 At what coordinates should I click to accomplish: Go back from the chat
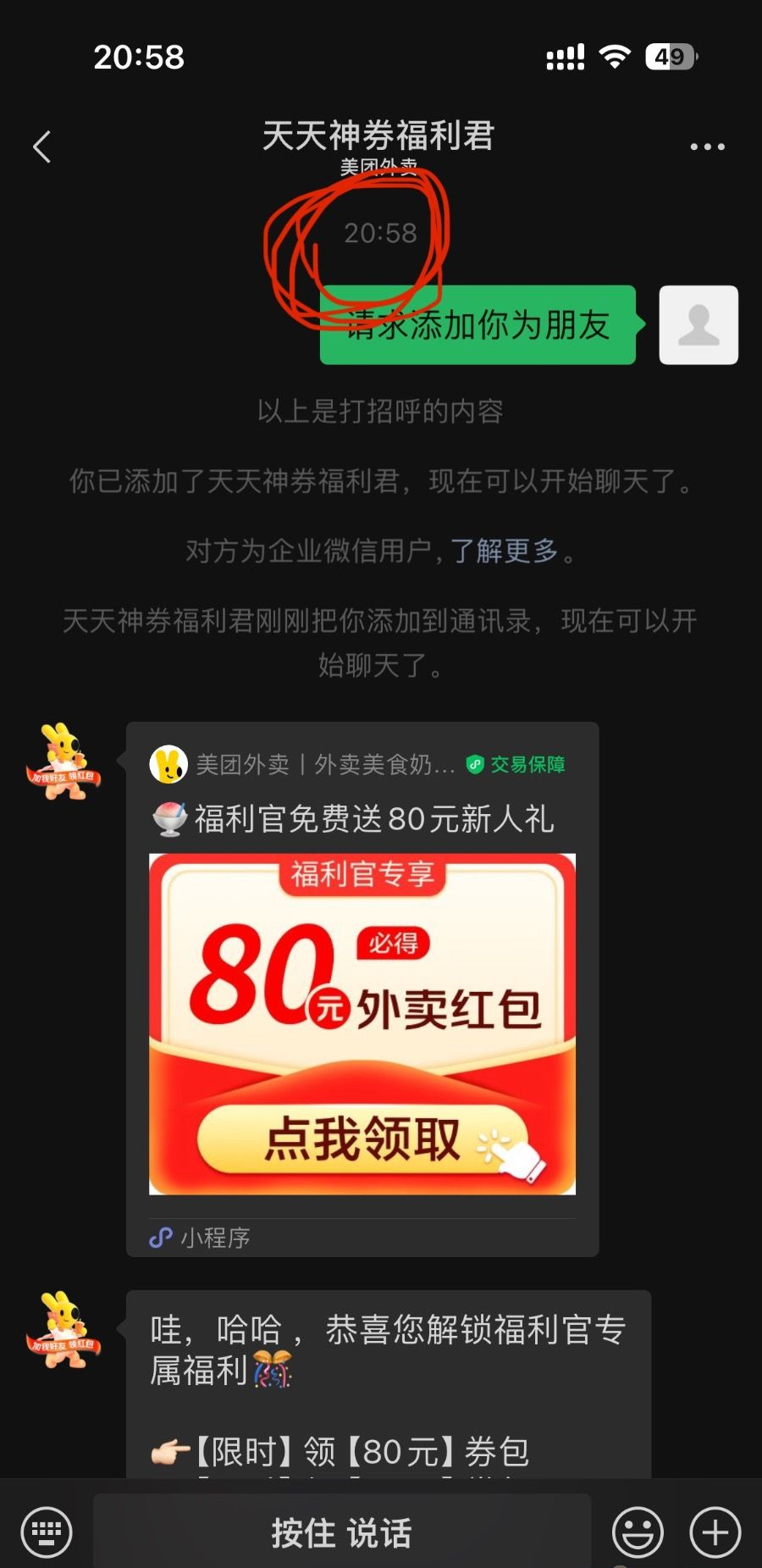pos(42,147)
